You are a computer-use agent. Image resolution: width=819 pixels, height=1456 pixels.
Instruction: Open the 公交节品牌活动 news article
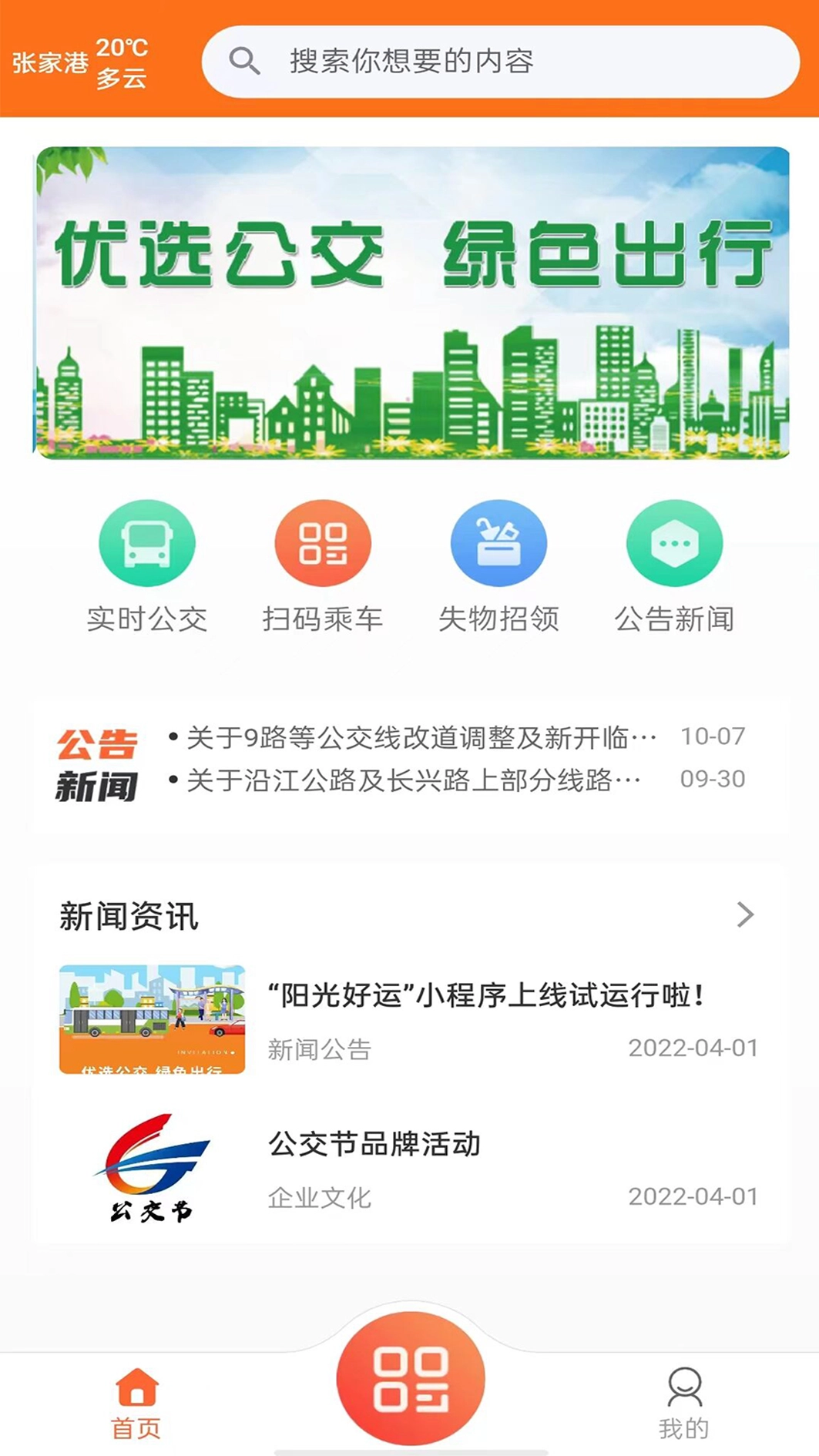[x=375, y=1146]
